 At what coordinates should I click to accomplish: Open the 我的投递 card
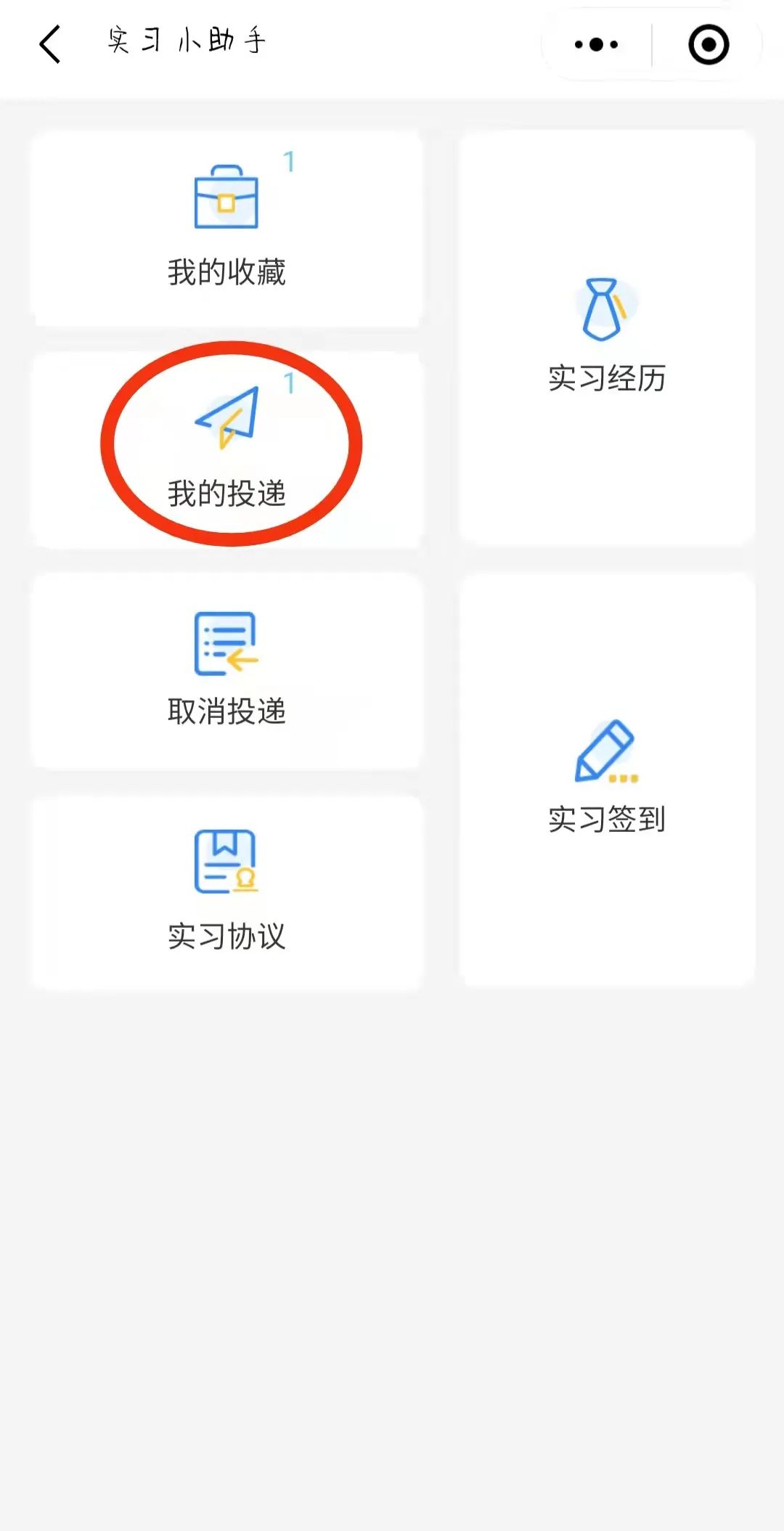(x=226, y=450)
